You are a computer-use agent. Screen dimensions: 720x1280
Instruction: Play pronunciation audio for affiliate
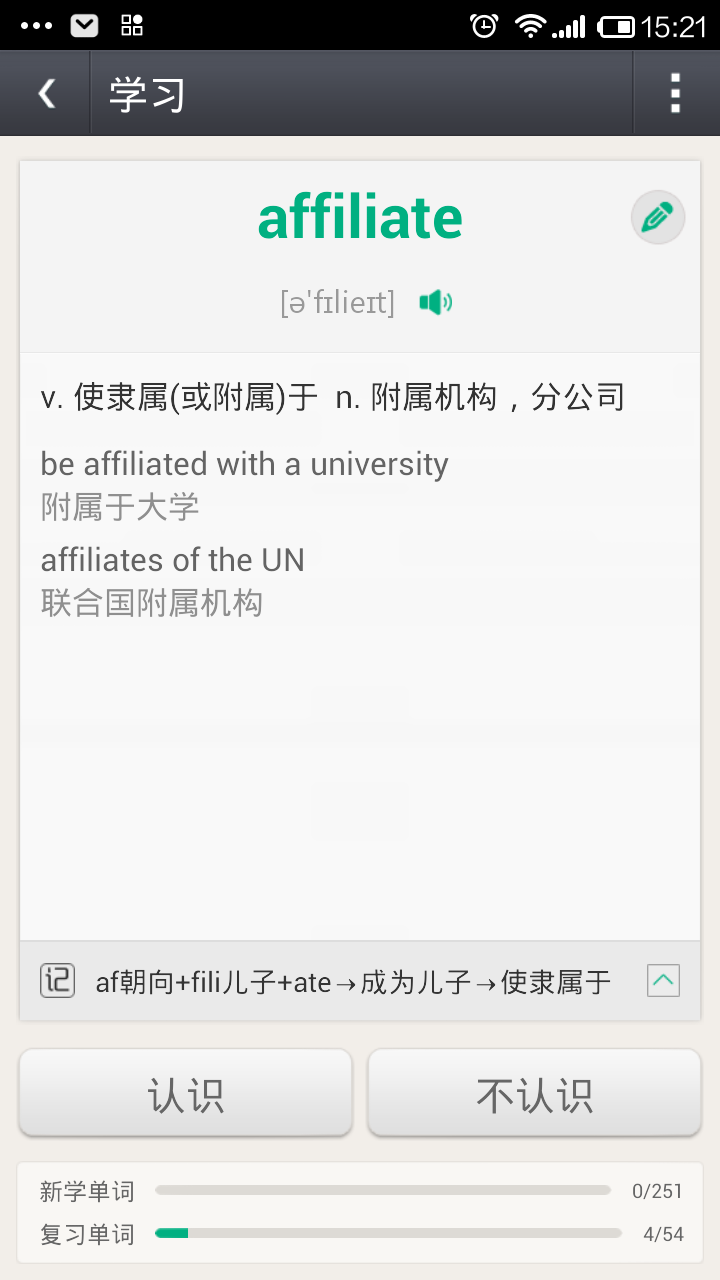point(435,302)
